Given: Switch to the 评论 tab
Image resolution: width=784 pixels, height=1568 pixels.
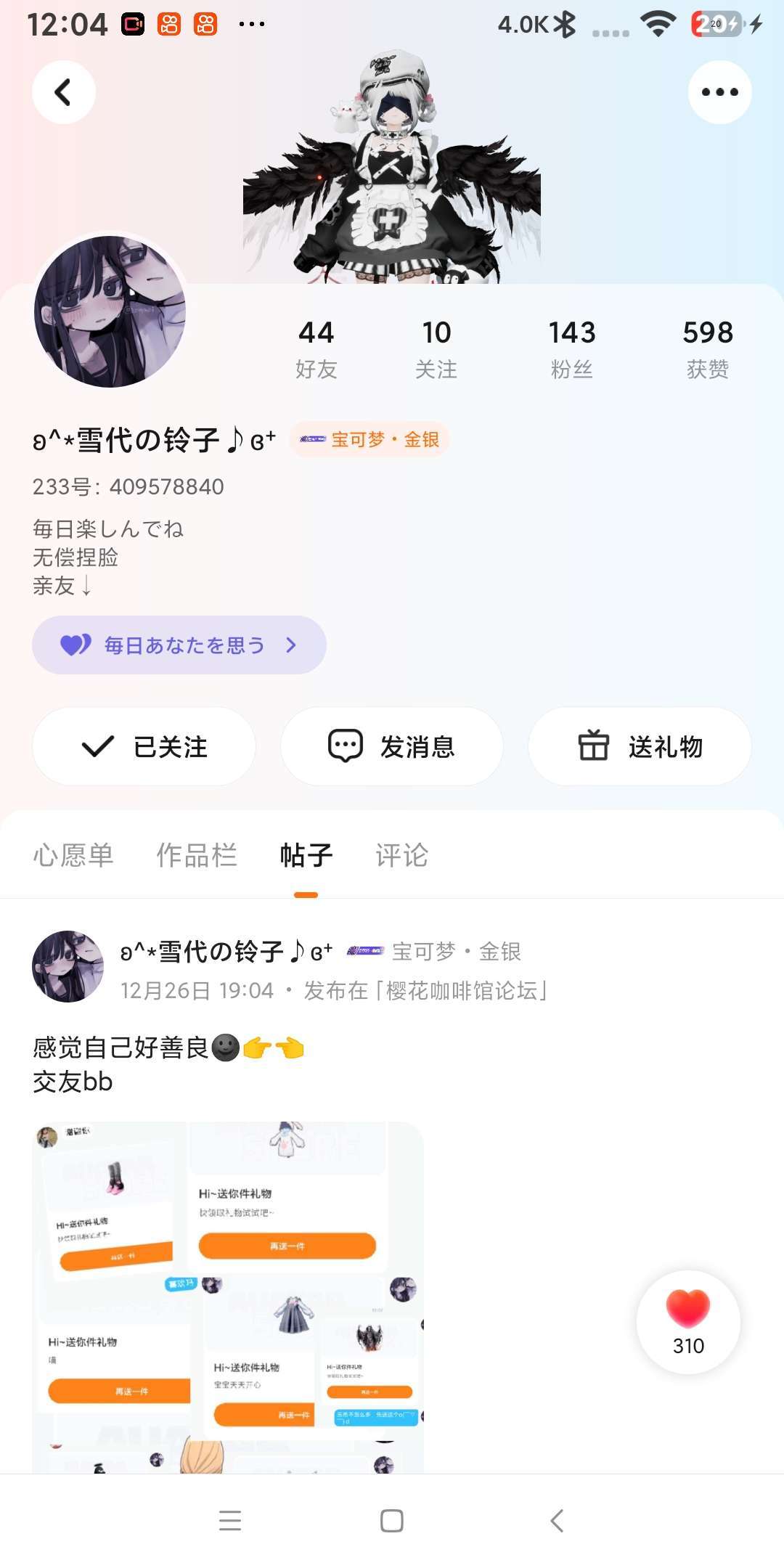Looking at the screenshot, I should [x=401, y=855].
